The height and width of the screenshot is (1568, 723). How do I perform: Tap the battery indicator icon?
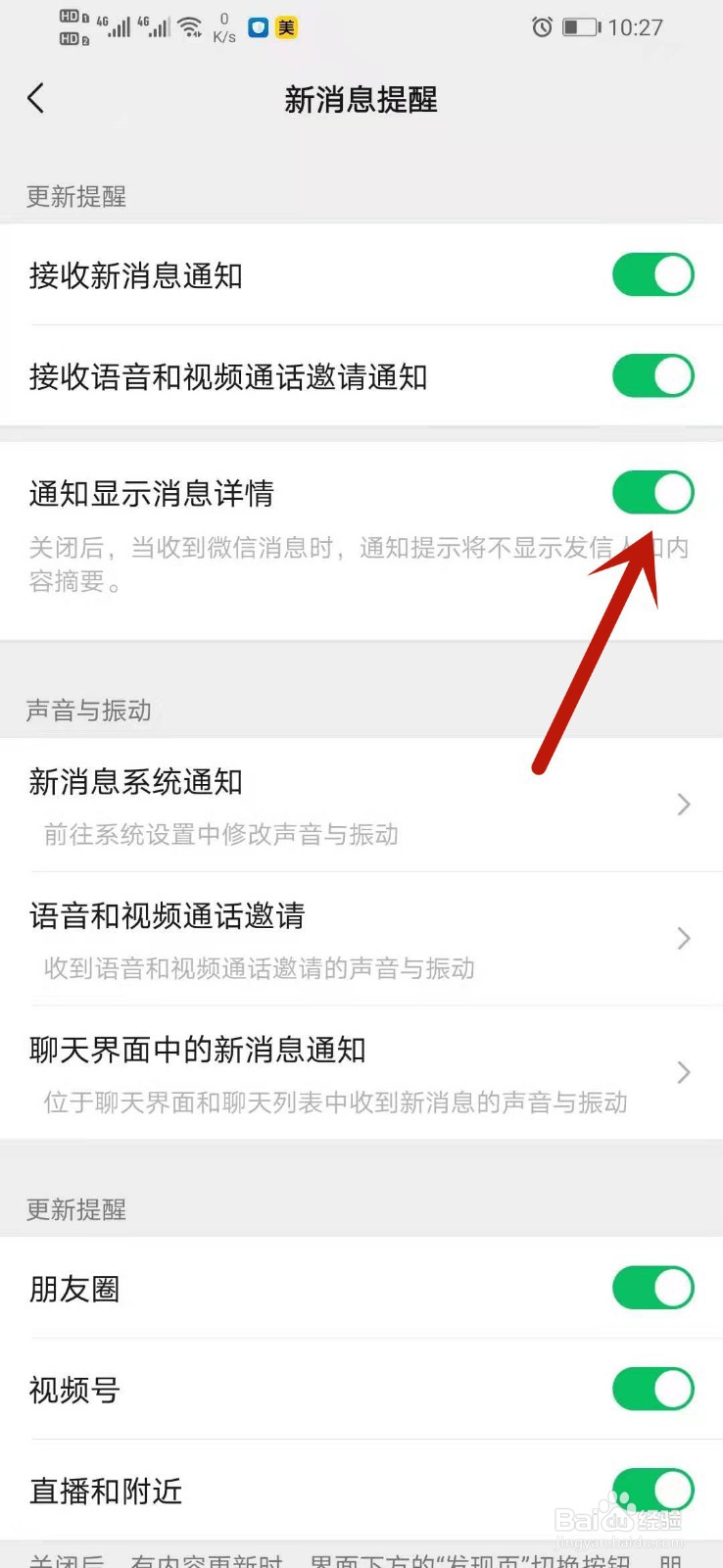[x=578, y=28]
